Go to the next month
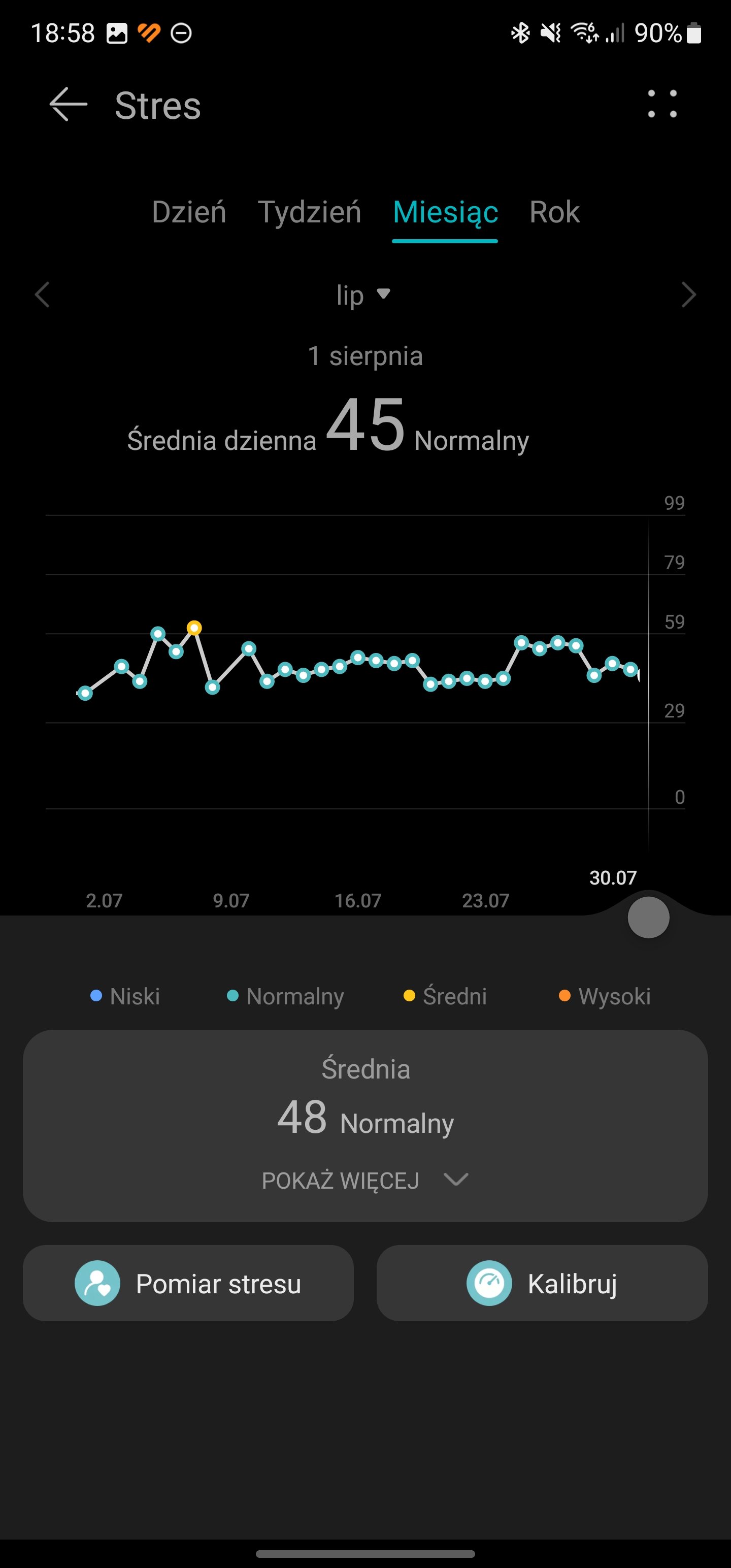This screenshot has height=1568, width=731. pyautogui.click(x=688, y=295)
